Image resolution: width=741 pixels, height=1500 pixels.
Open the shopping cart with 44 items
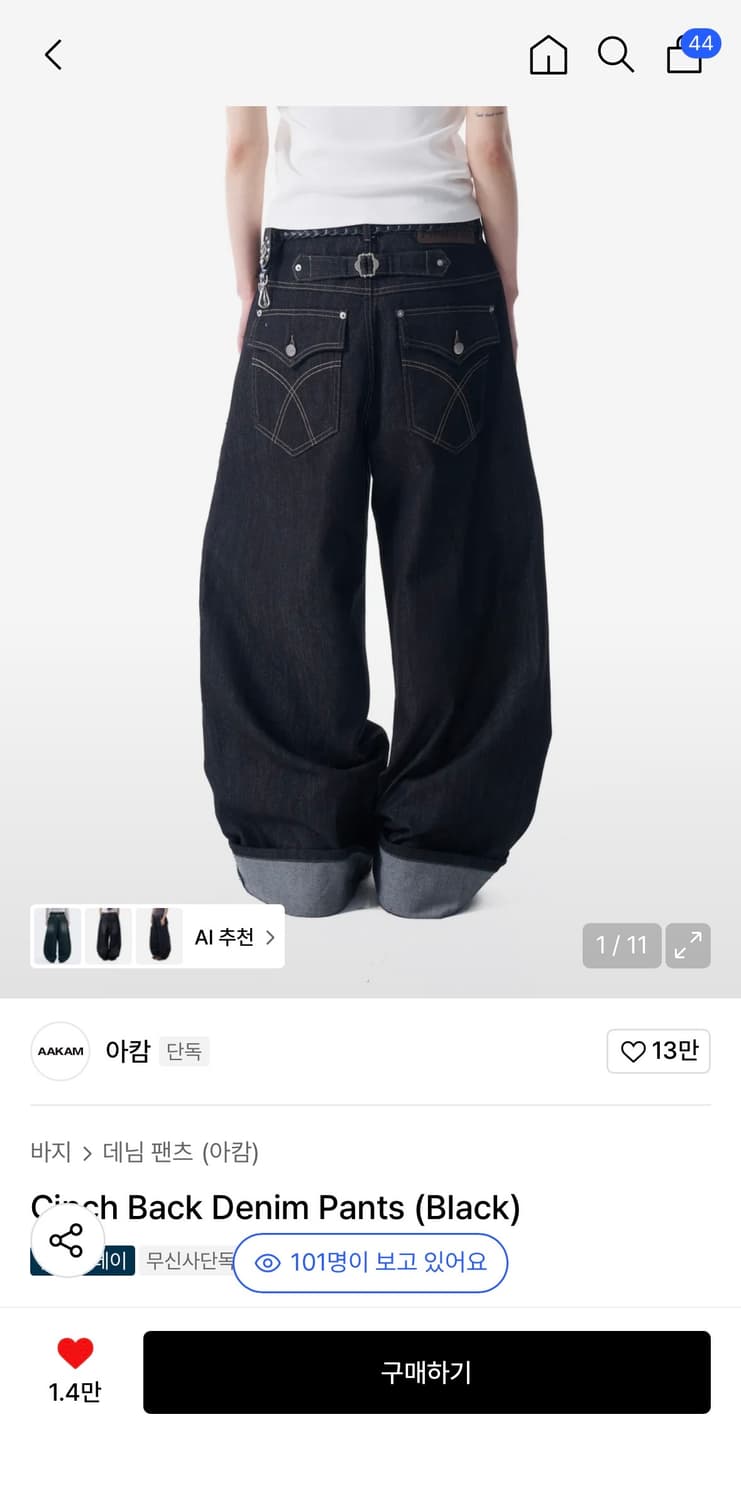tap(684, 58)
